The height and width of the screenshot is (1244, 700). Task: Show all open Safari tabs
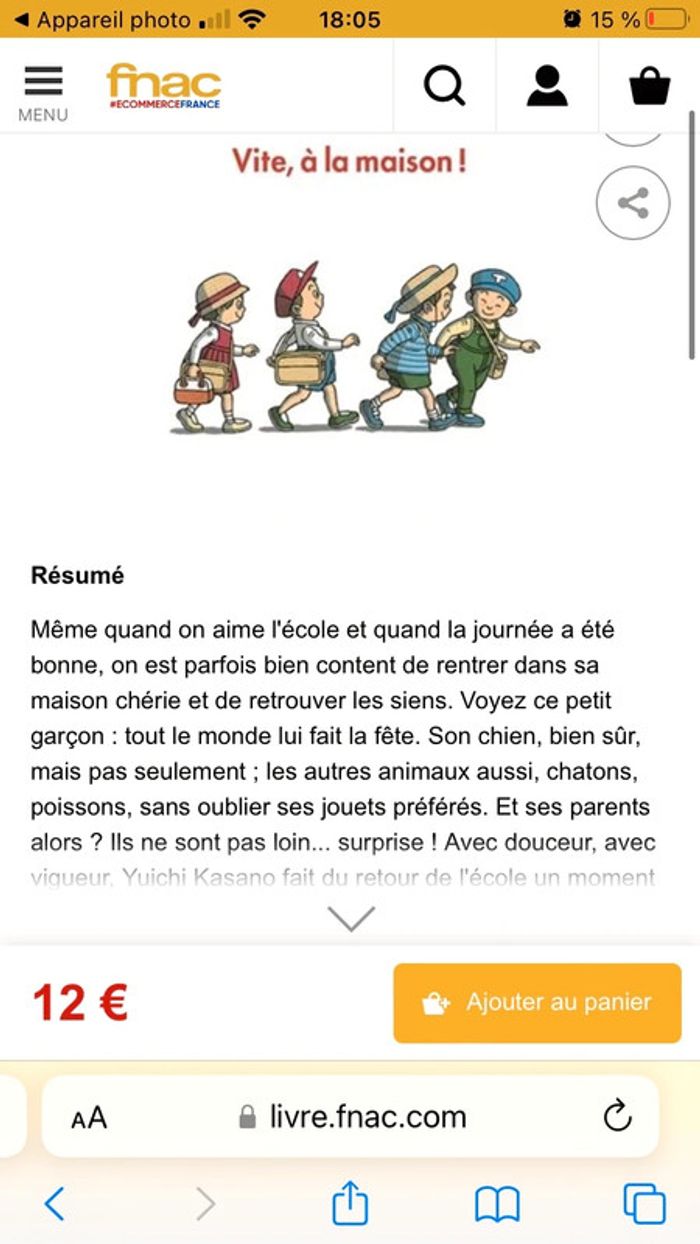point(644,1203)
